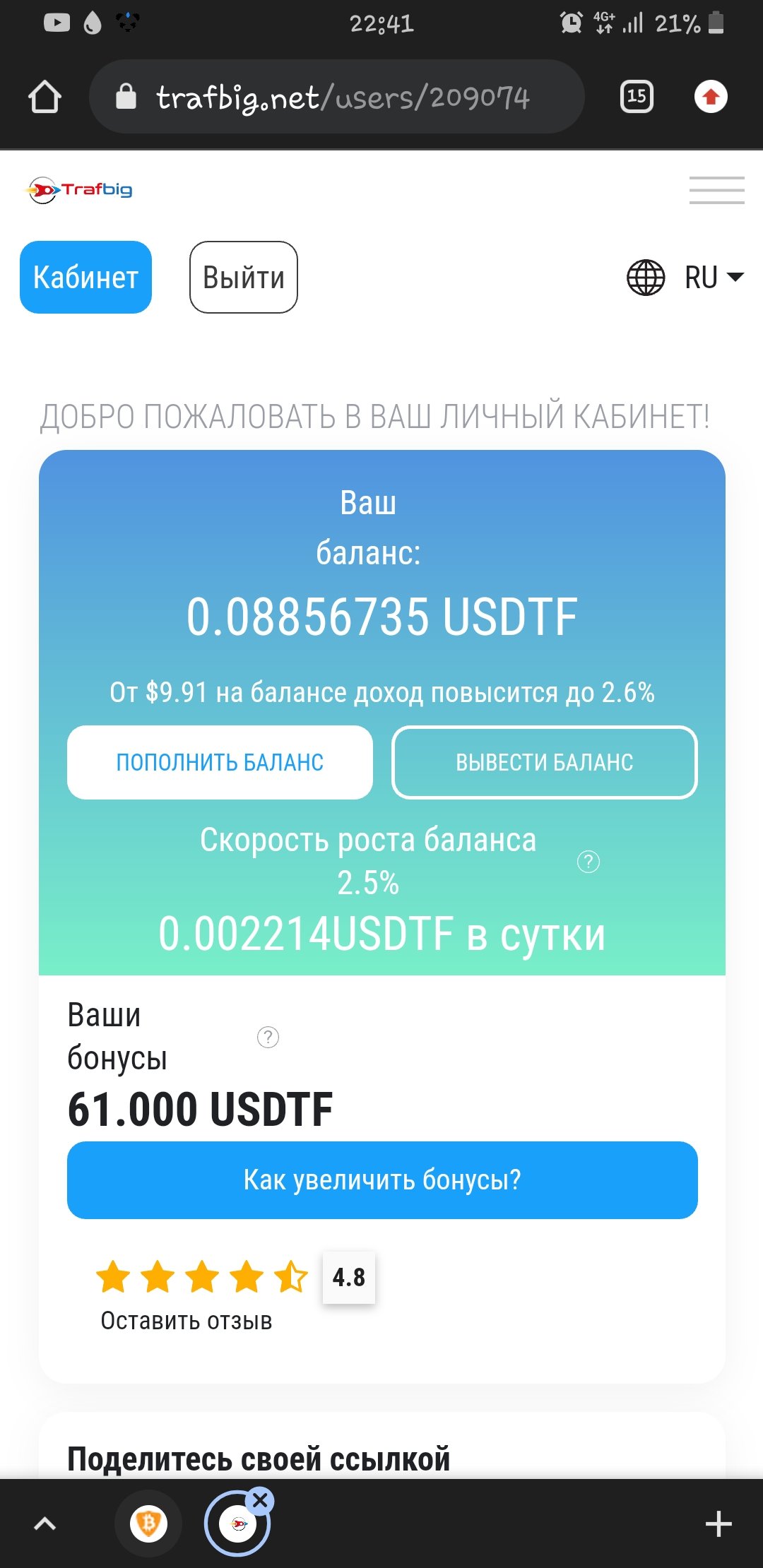
Task: Tap the trafbig.net address bar
Action: coord(337,97)
